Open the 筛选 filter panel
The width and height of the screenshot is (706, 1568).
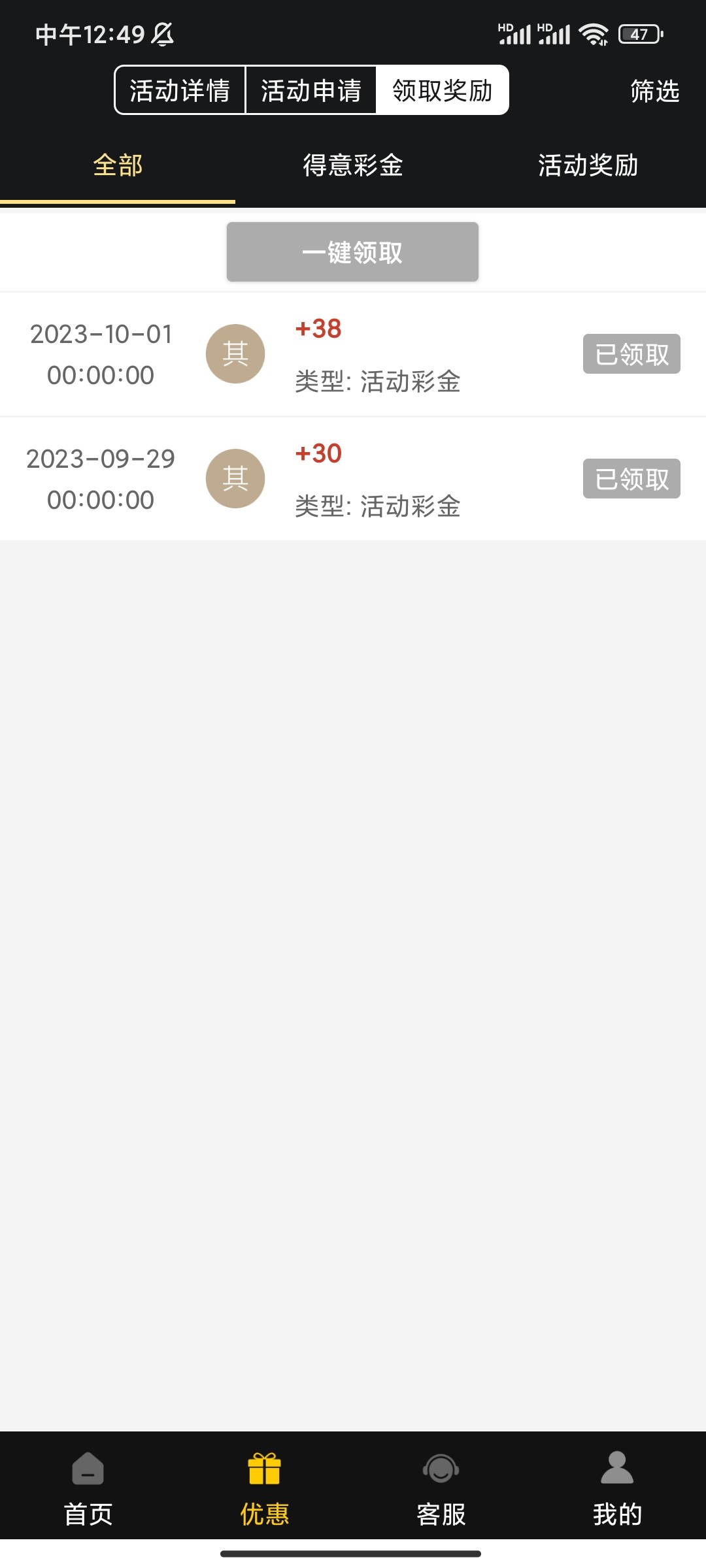click(654, 92)
